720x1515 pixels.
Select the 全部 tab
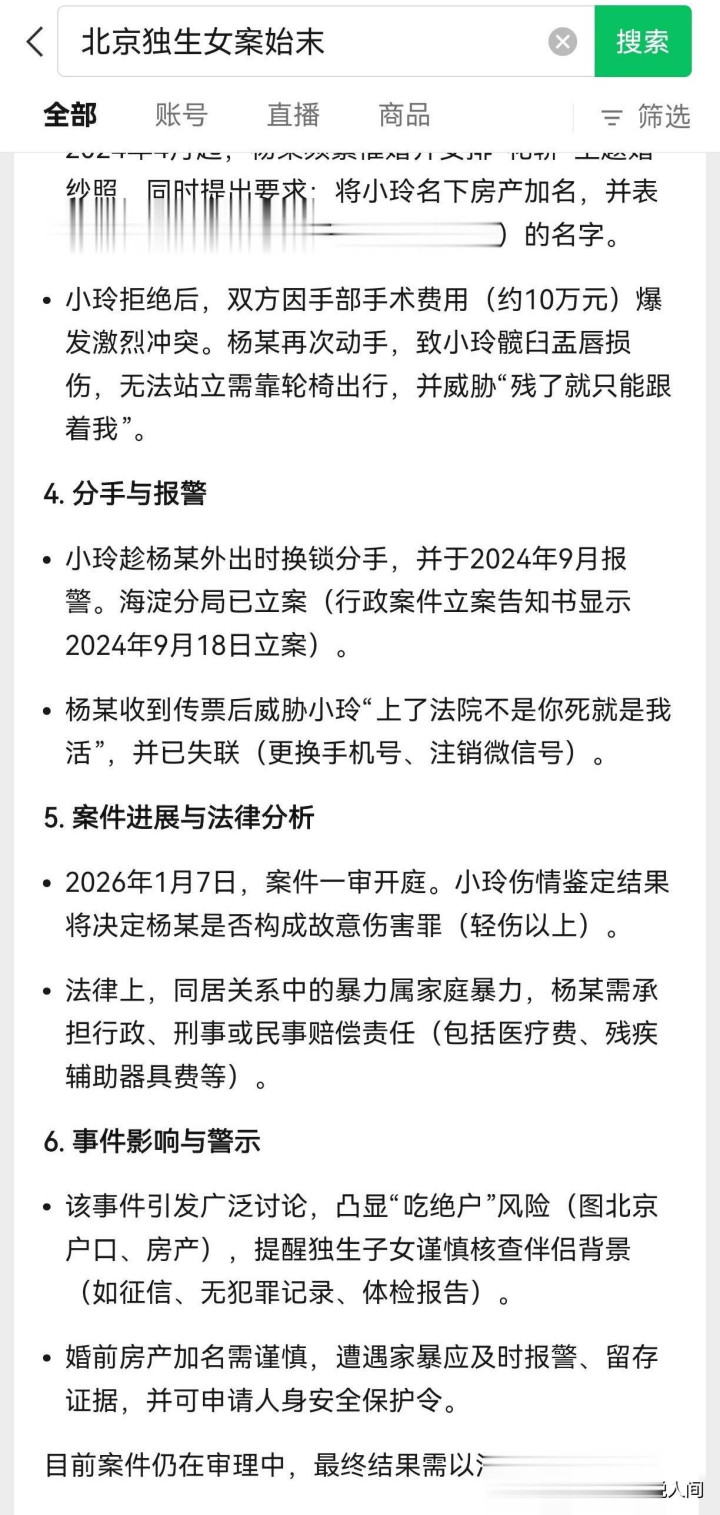70,115
